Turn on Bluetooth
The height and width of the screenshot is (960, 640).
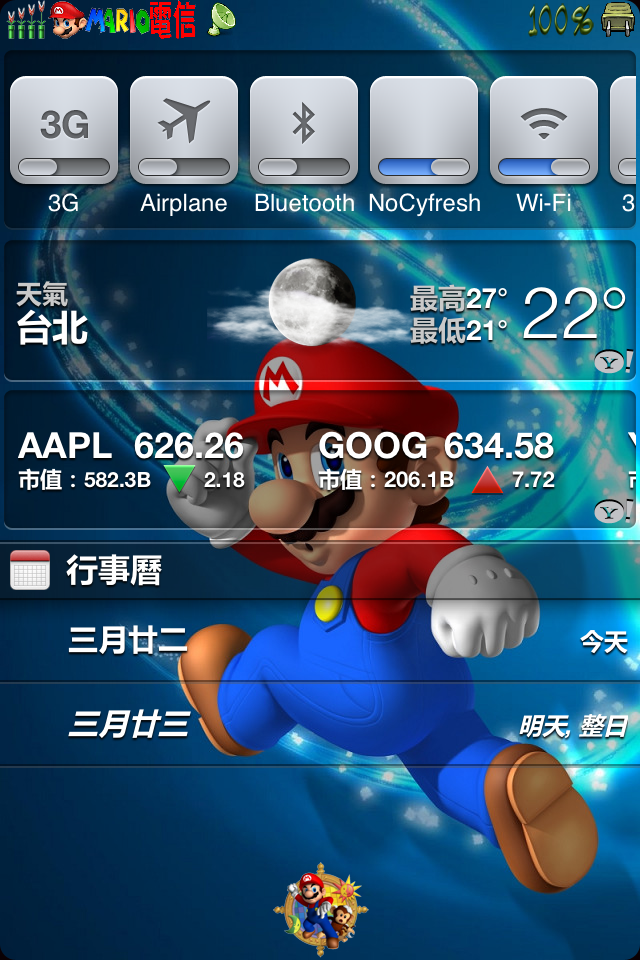(304, 130)
